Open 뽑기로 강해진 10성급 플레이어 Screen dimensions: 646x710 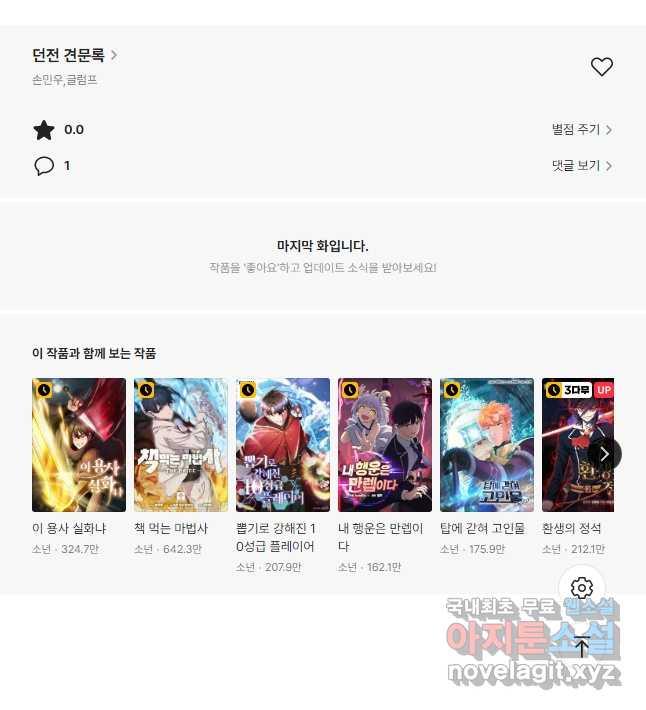point(283,445)
